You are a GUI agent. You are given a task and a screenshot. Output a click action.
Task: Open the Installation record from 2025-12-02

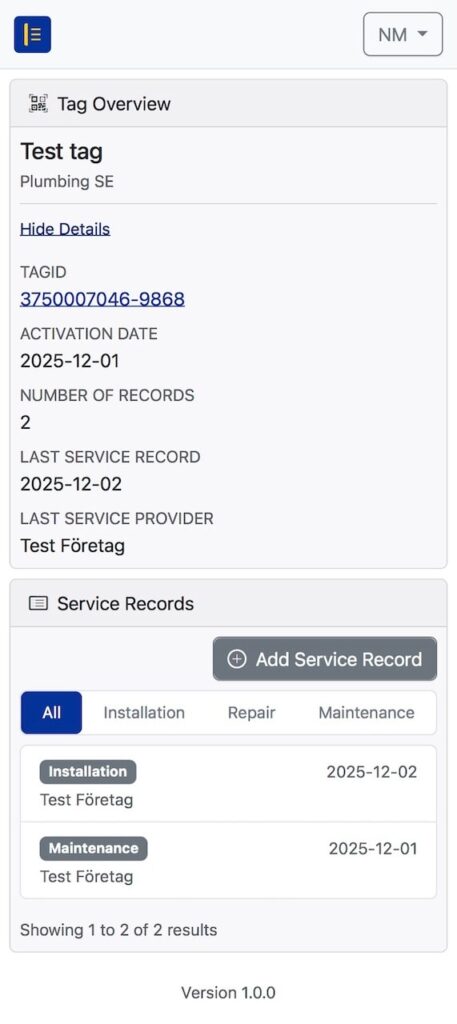(228, 784)
